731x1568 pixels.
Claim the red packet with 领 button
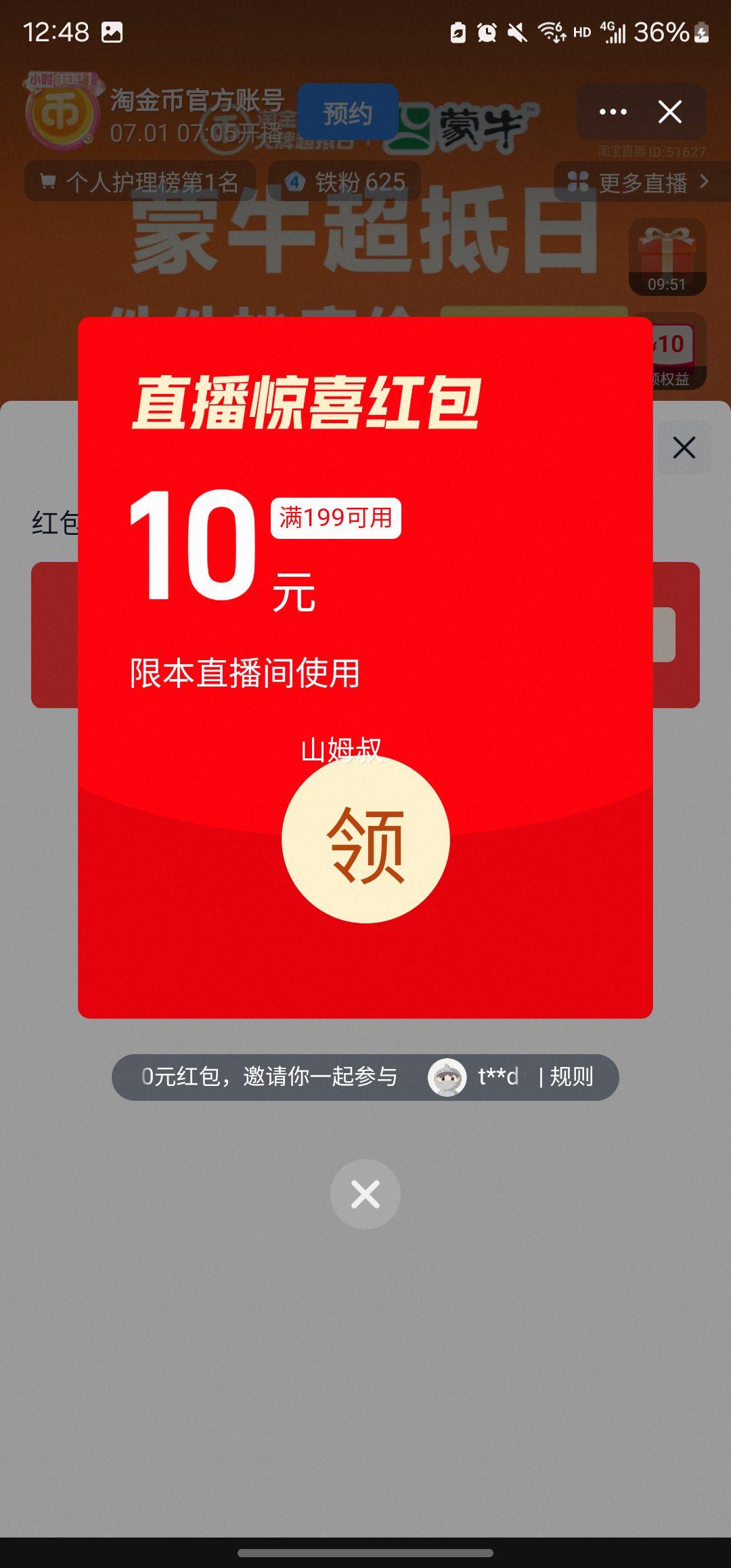(365, 840)
